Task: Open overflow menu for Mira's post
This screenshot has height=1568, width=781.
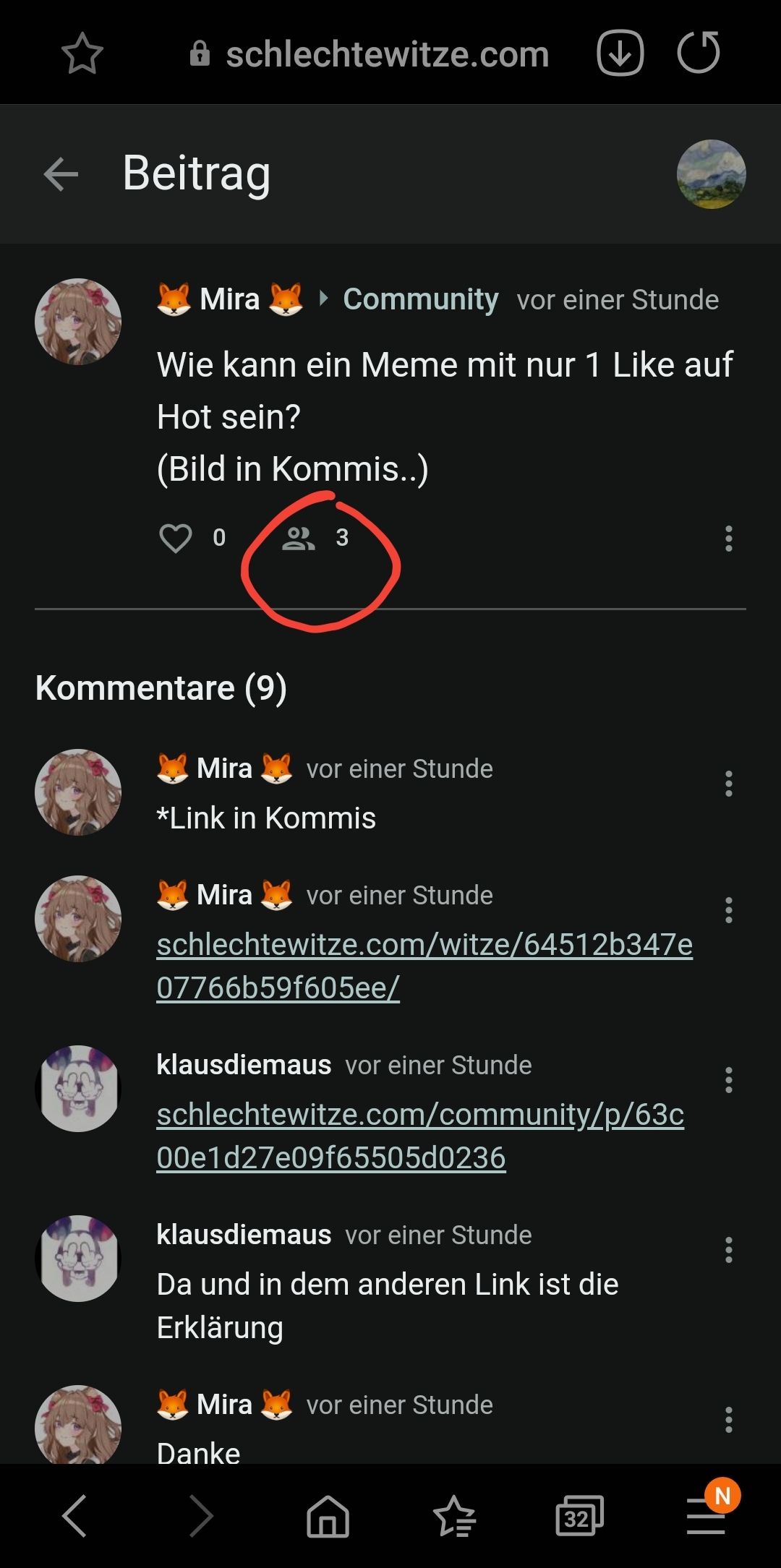Action: [728, 539]
